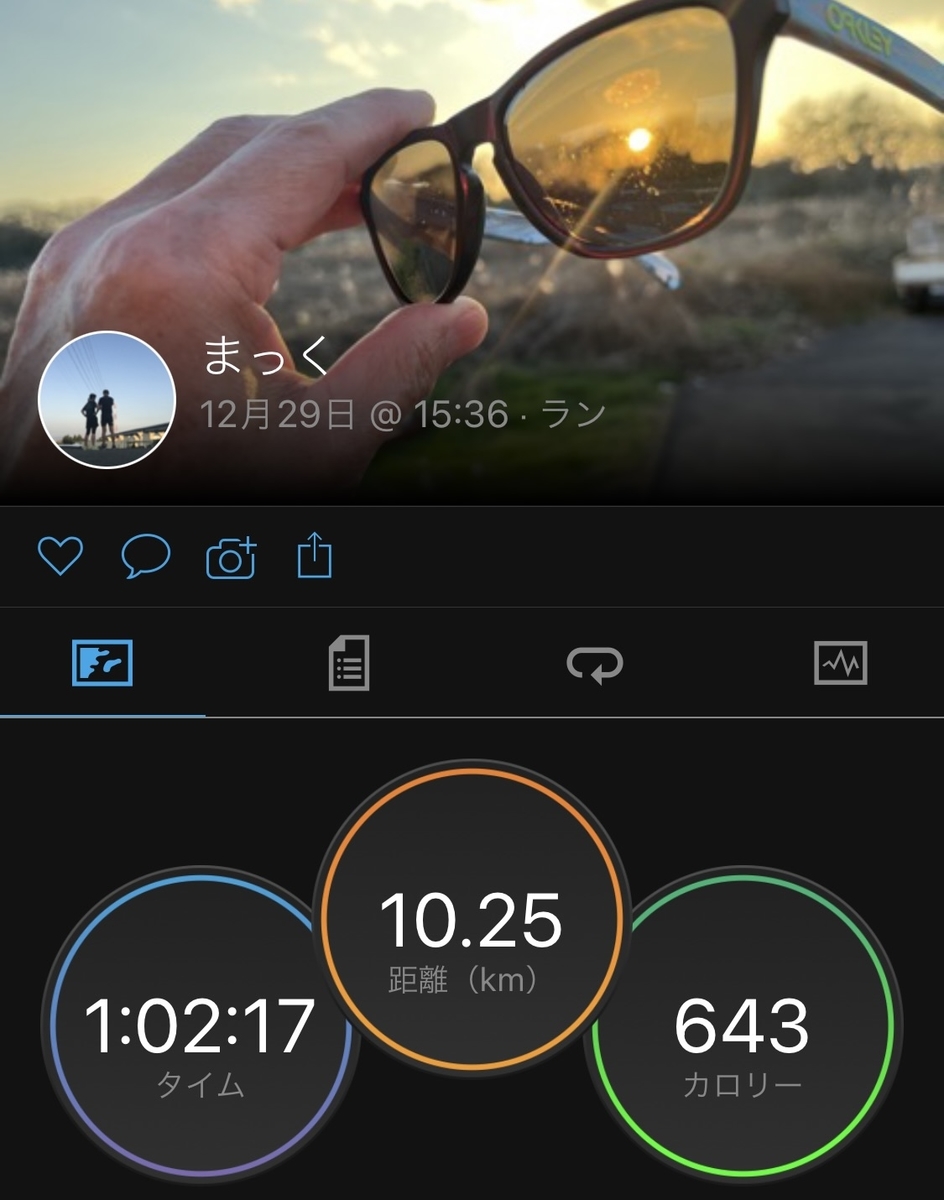Add a photo to the activity
The height and width of the screenshot is (1200, 944).
(231, 557)
